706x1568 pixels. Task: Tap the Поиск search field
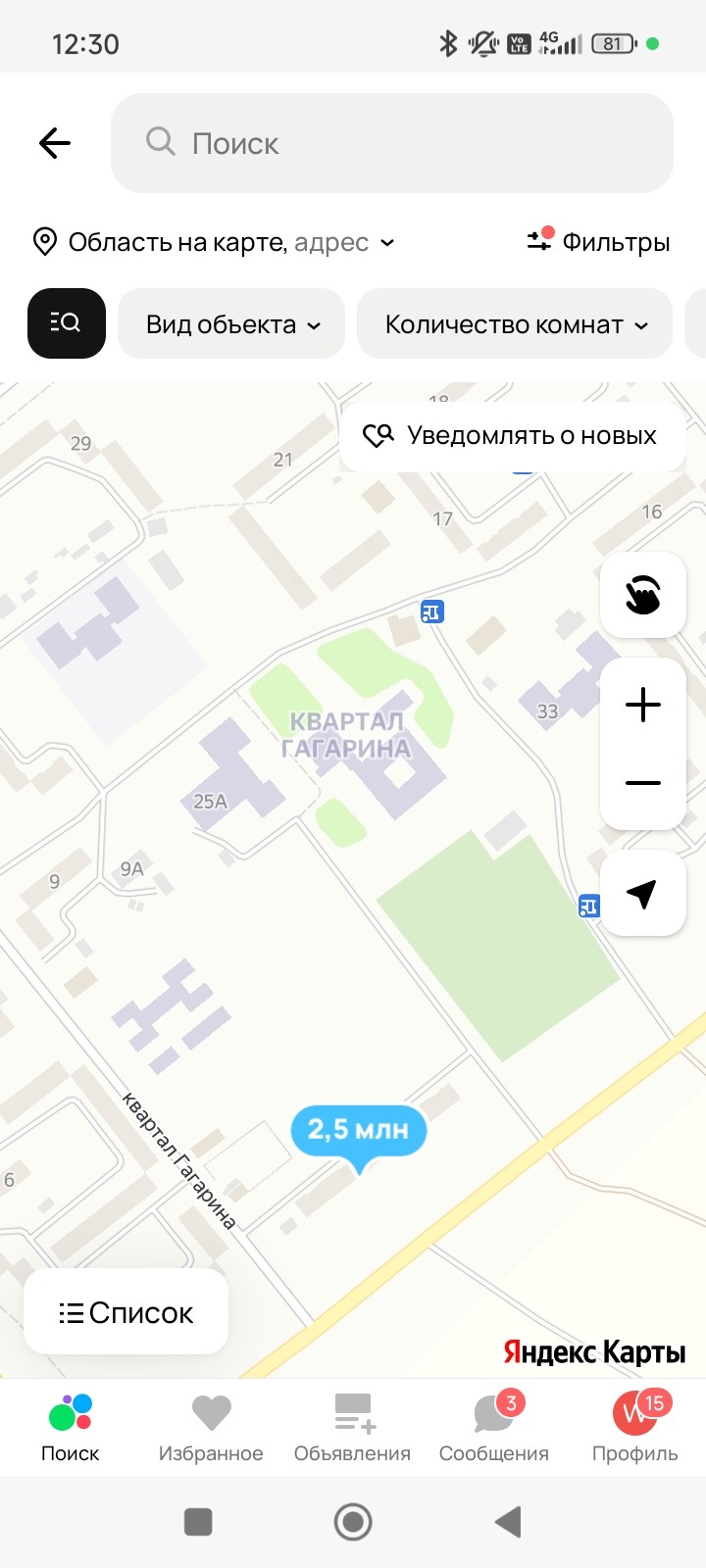(392, 143)
